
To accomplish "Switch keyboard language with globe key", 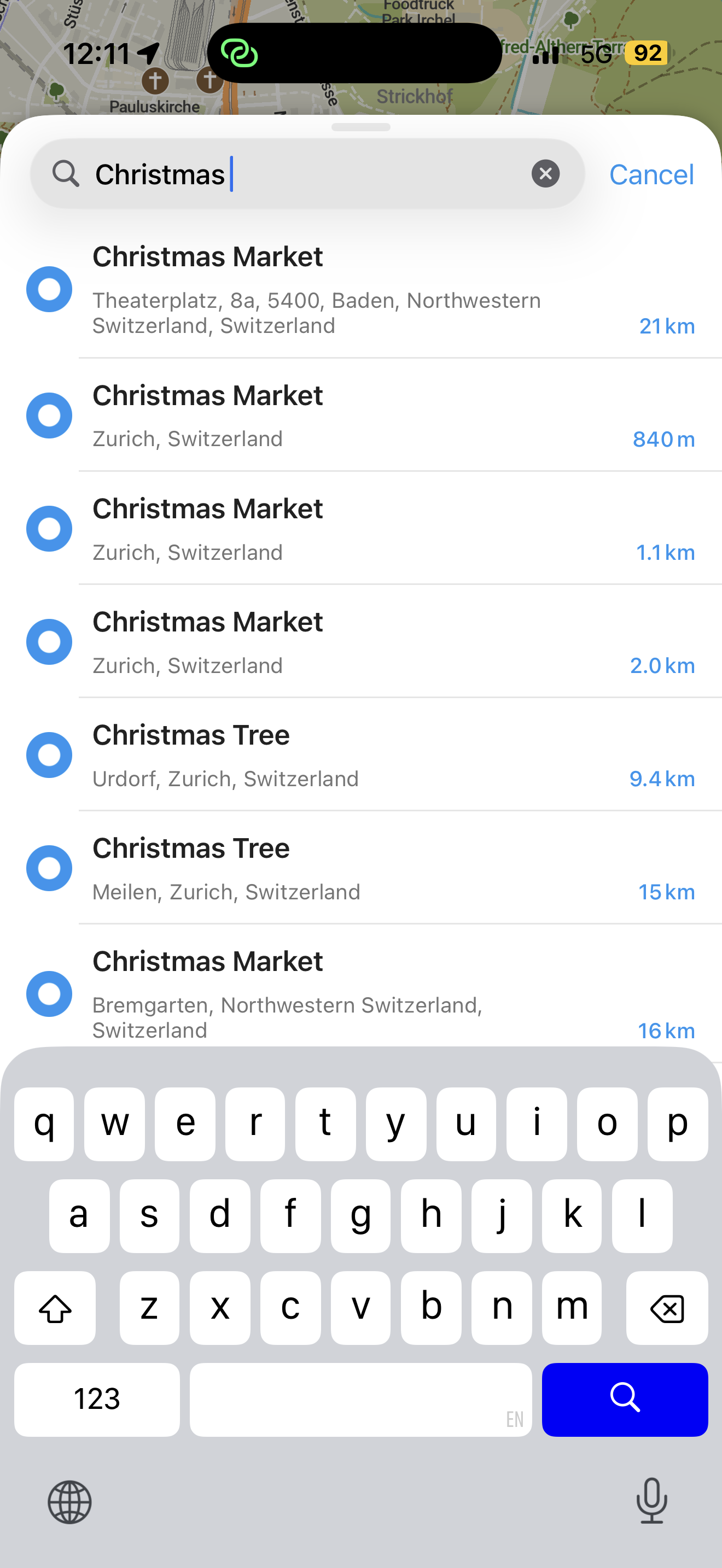I will click(70, 1502).
